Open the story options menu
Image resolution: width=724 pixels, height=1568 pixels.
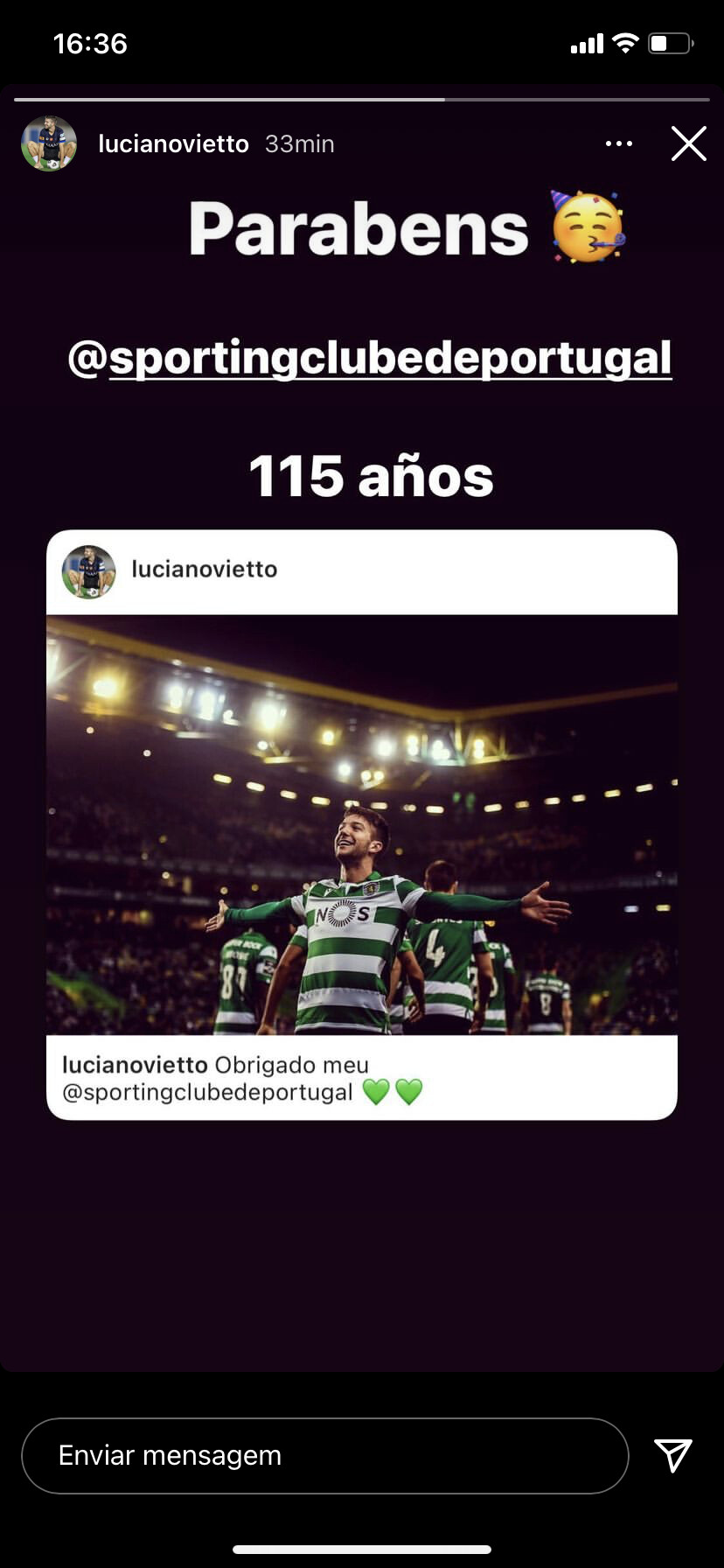point(619,143)
